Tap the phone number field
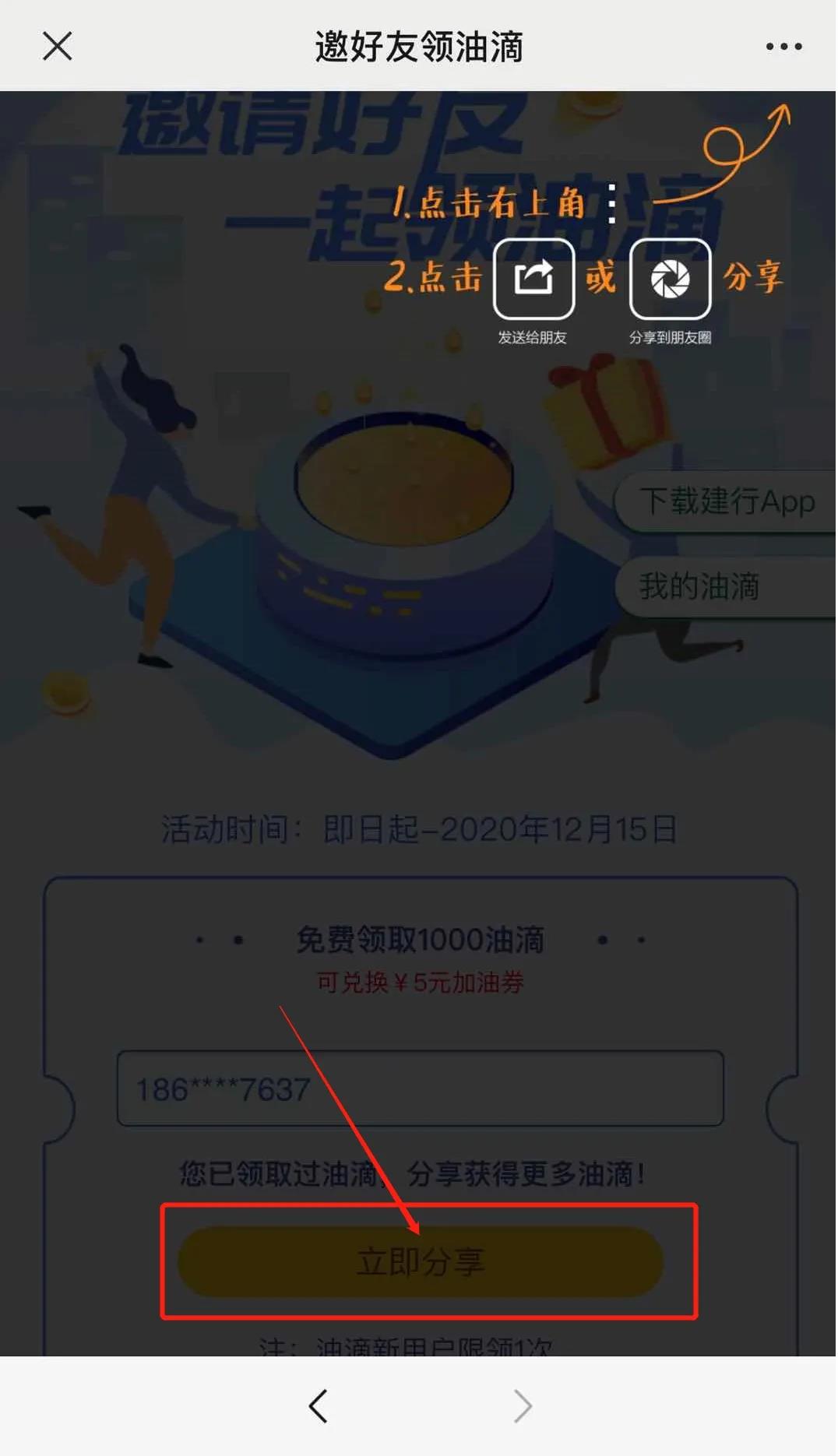This screenshot has width=838, height=1456. pos(420,1088)
